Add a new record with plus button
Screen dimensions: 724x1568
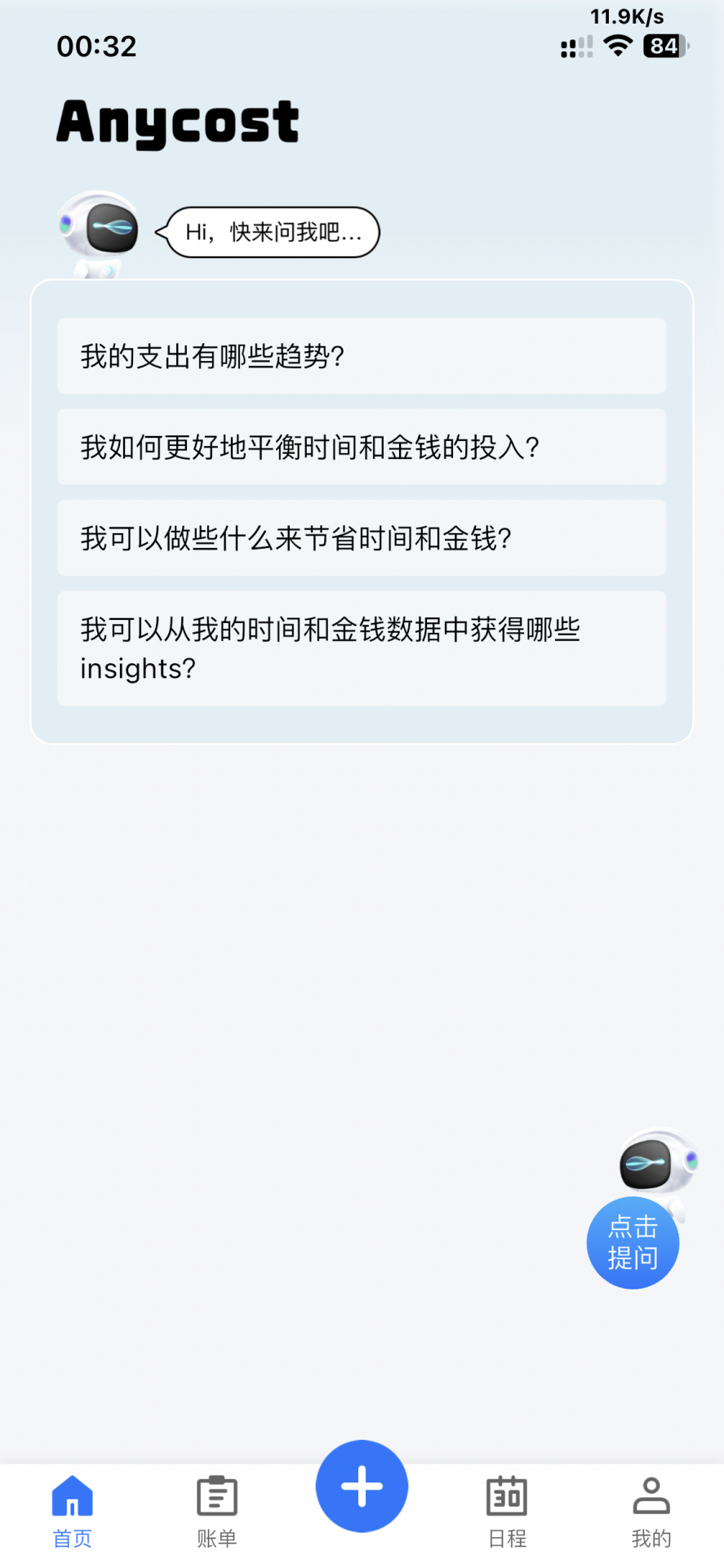(x=362, y=1486)
